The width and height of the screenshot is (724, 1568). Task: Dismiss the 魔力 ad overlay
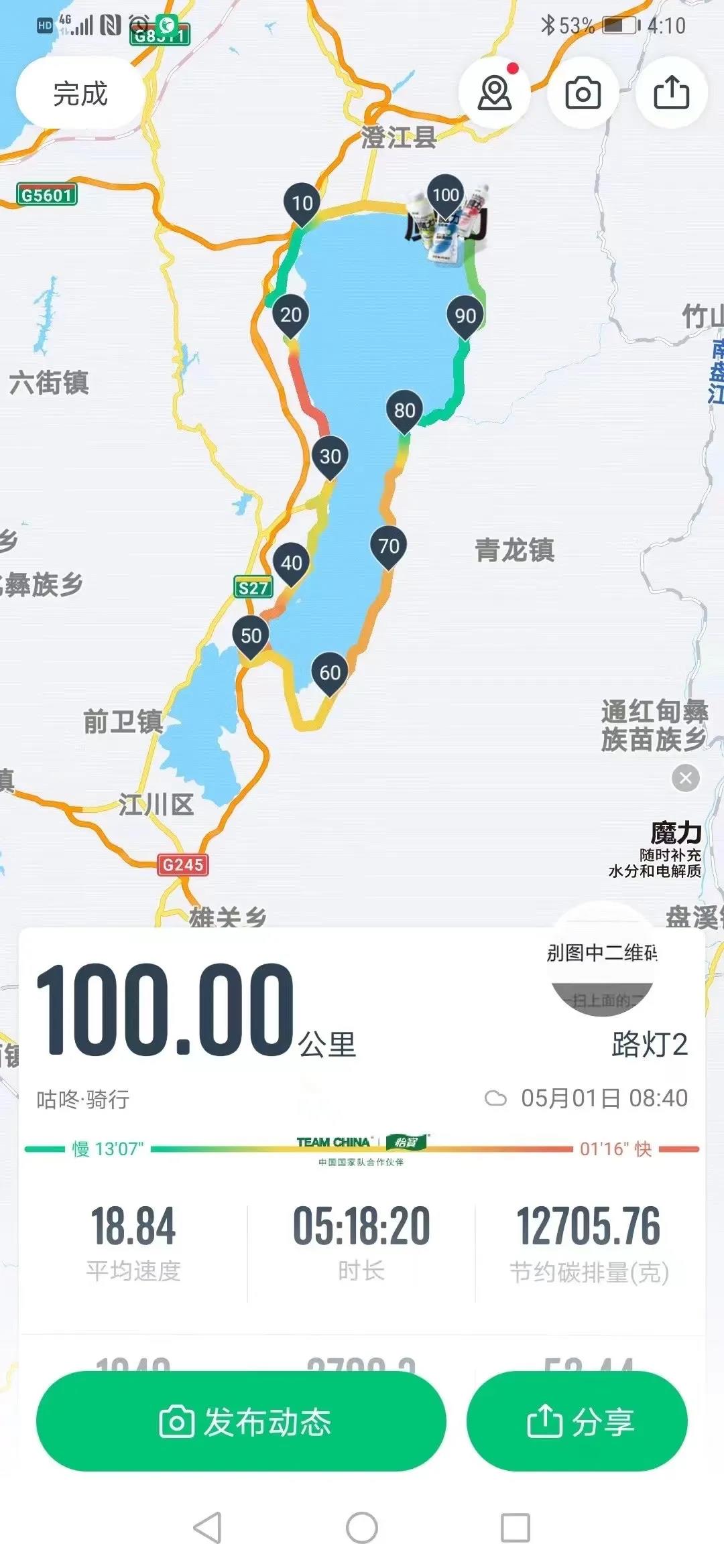tap(685, 778)
